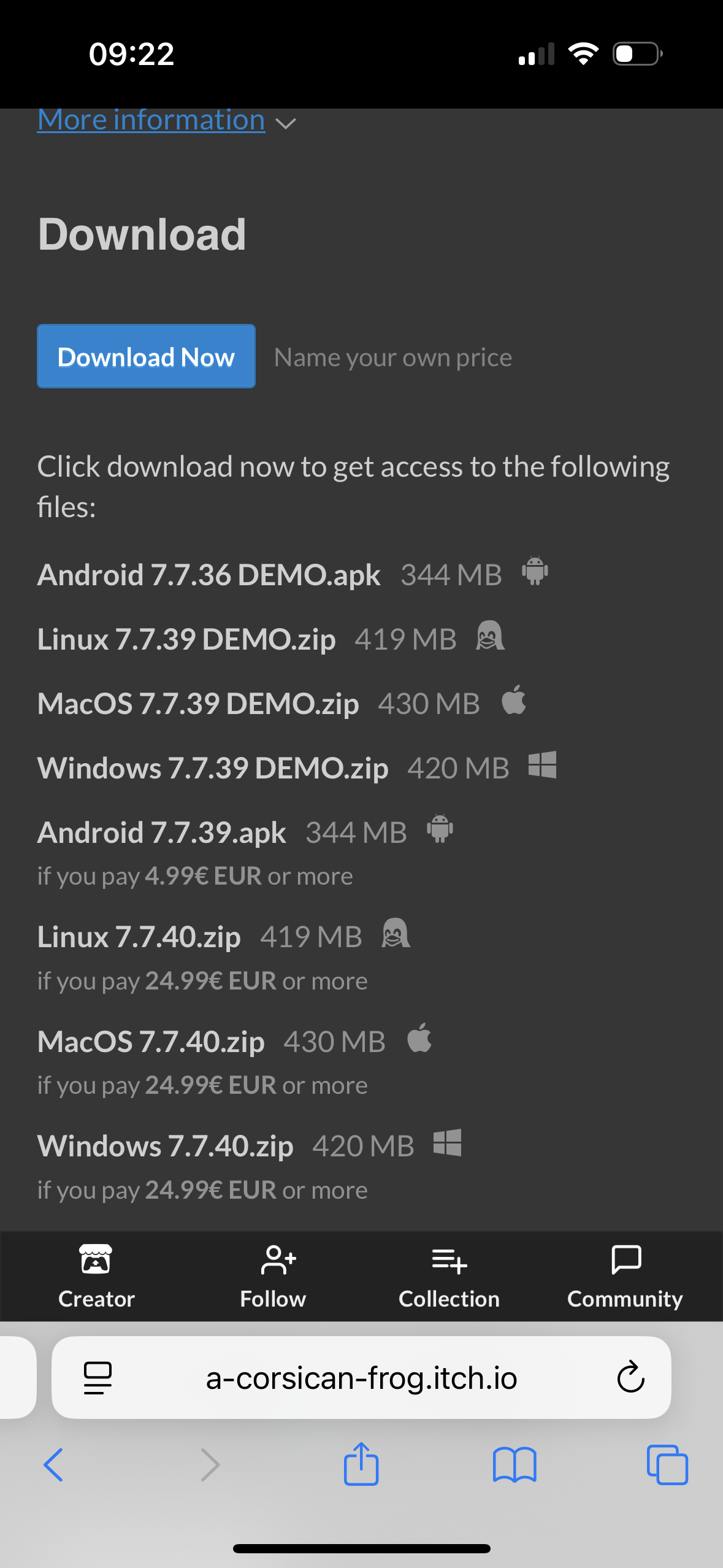This screenshot has width=723, height=1568.
Task: Open the Creator page
Action: pos(96,1276)
